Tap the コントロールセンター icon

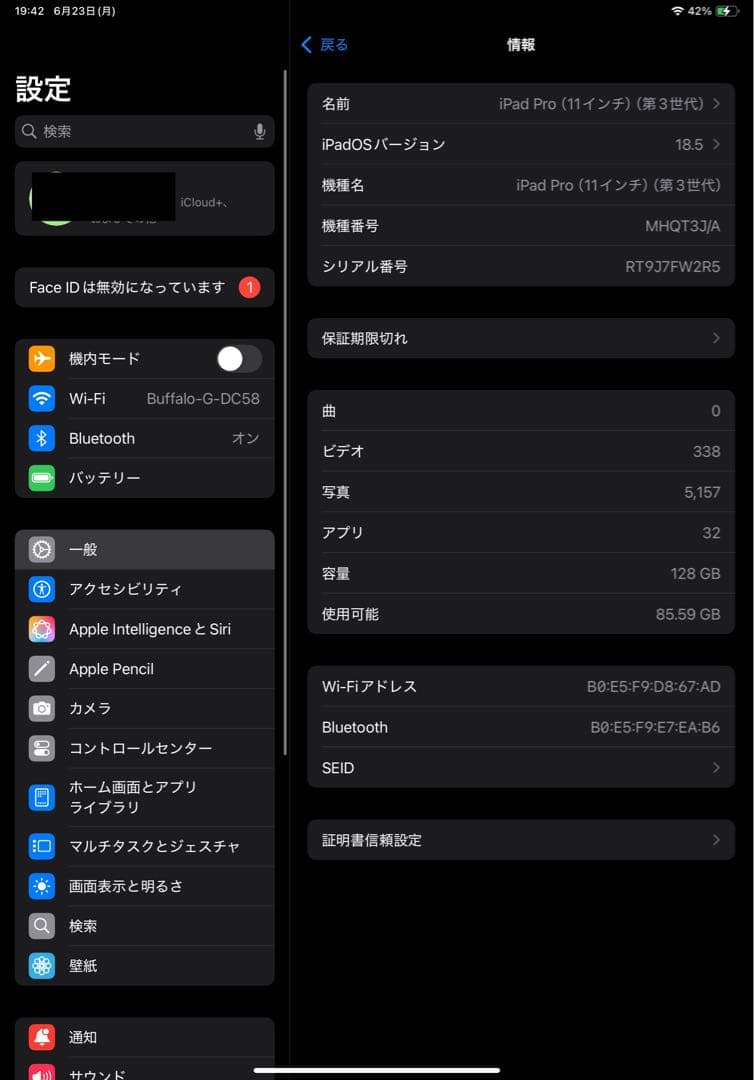(41, 748)
